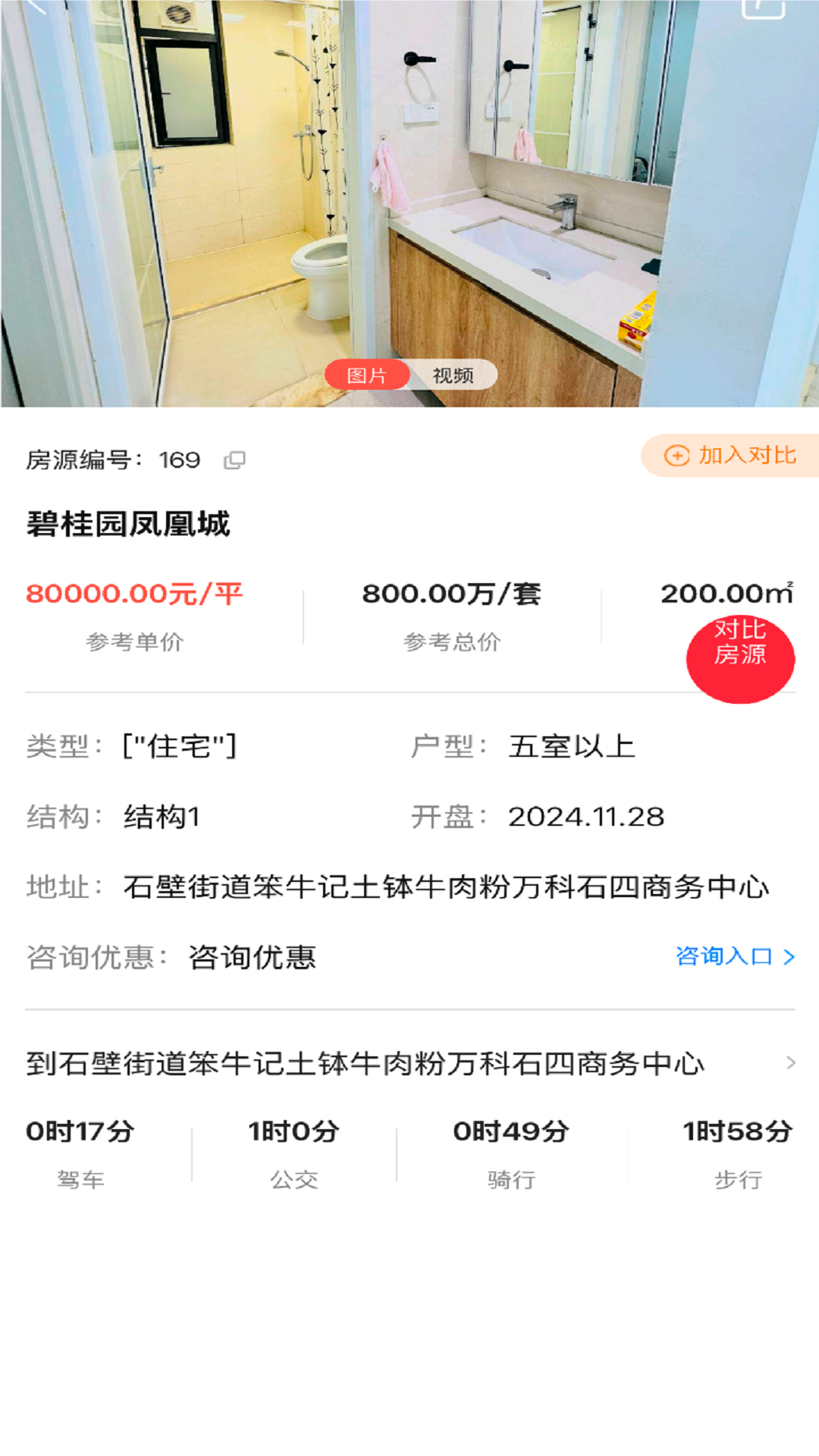Copy listing number 169 using the copy icon
Viewport: 819px width, 1456px height.
pos(235,460)
